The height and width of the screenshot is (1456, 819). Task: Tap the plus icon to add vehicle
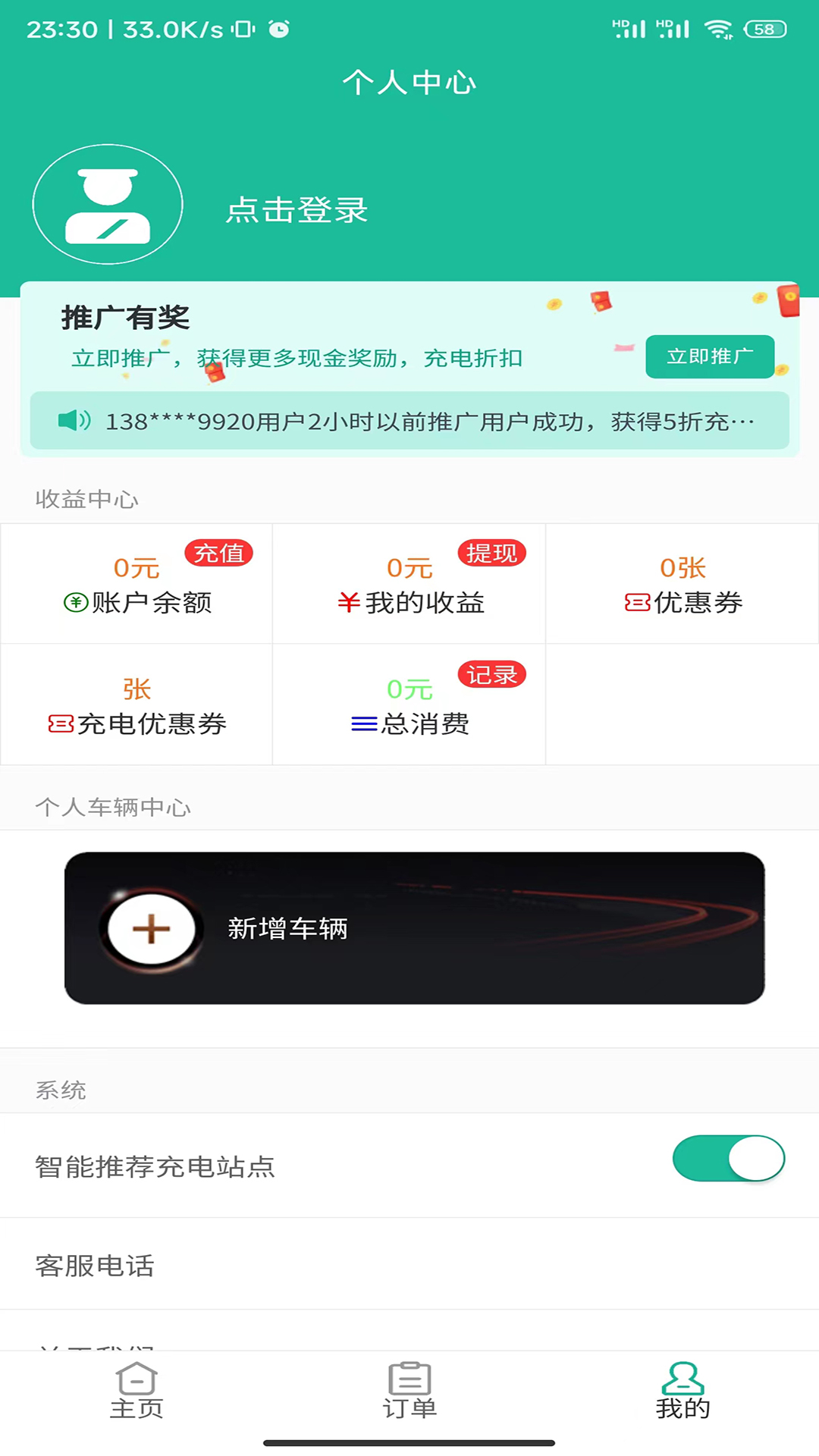[x=152, y=928]
